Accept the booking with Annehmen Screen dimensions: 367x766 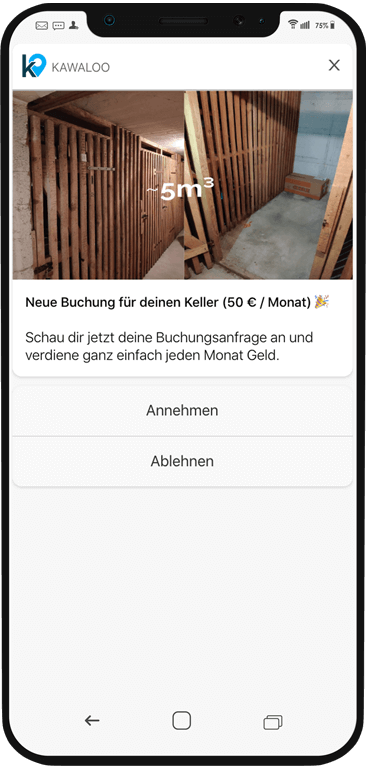pos(182,410)
